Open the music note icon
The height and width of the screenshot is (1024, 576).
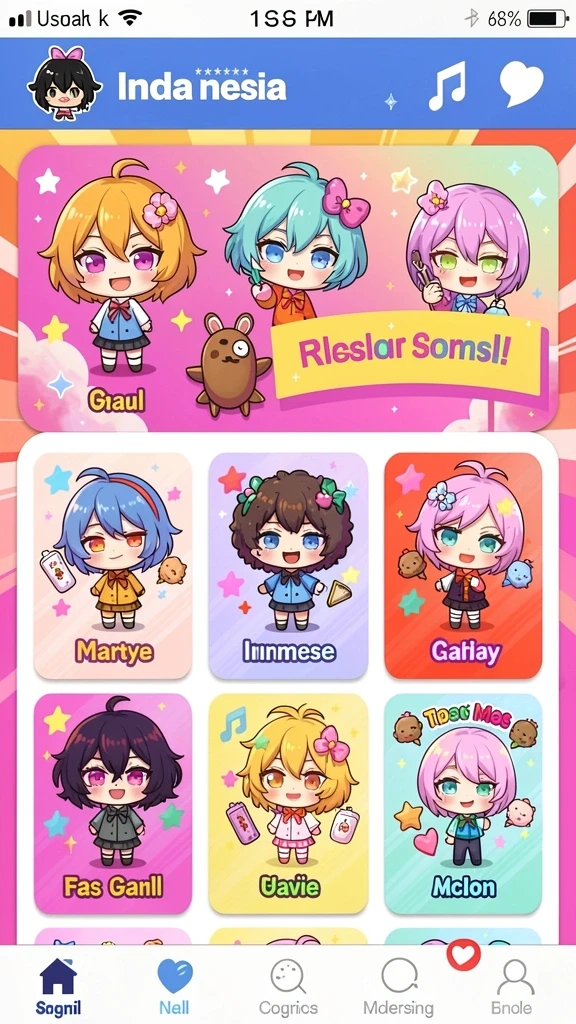click(447, 86)
